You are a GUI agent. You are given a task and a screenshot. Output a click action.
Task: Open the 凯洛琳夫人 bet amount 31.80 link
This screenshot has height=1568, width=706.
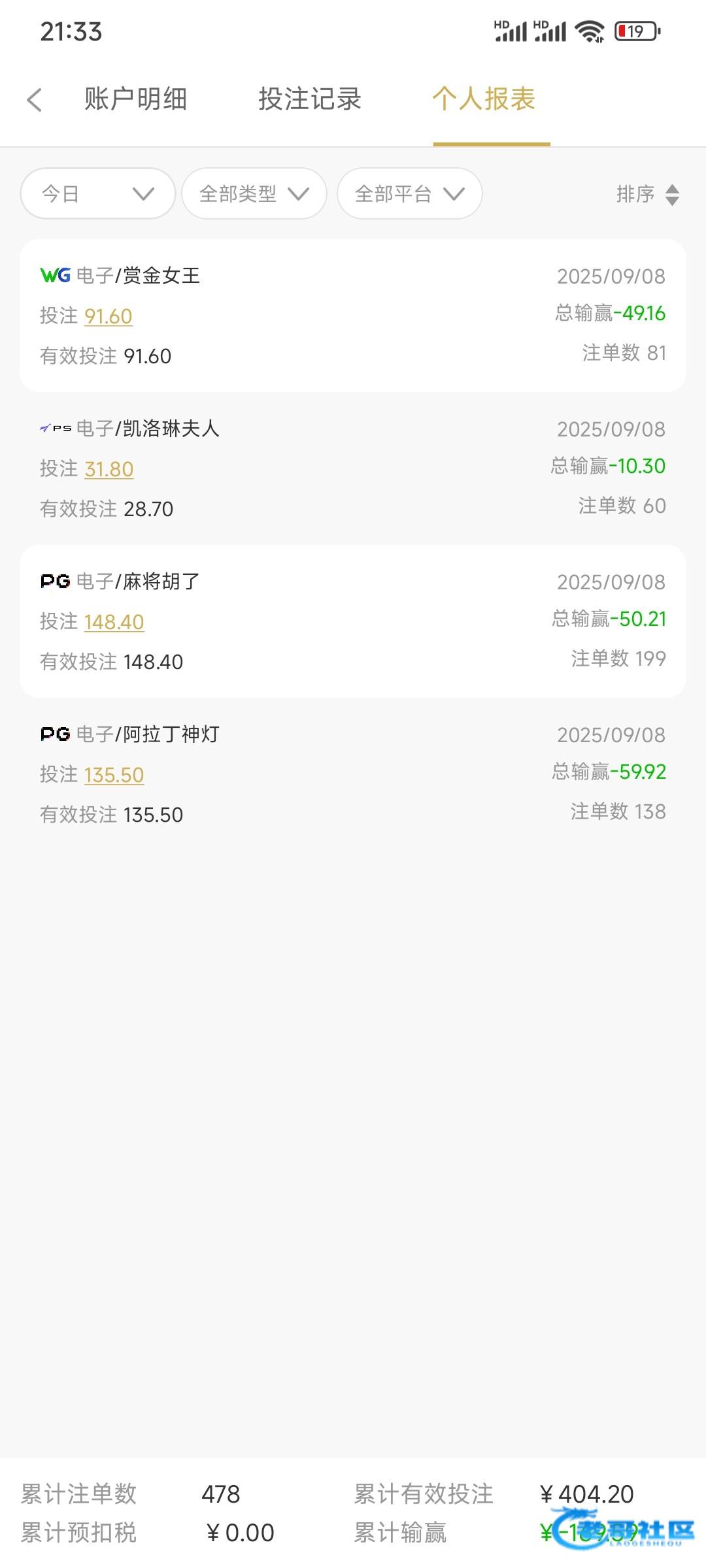[109, 469]
